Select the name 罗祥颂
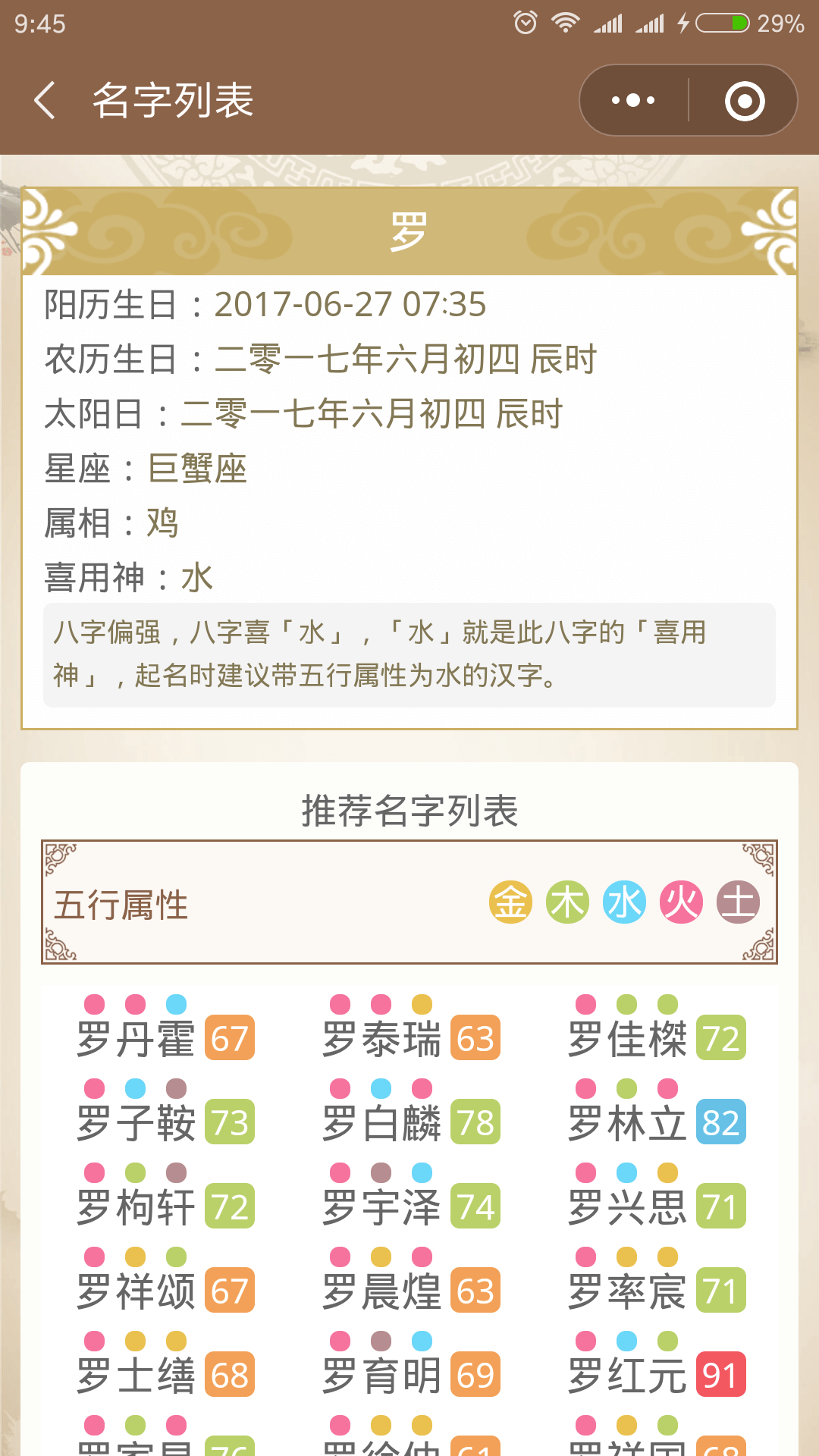 point(165,1281)
